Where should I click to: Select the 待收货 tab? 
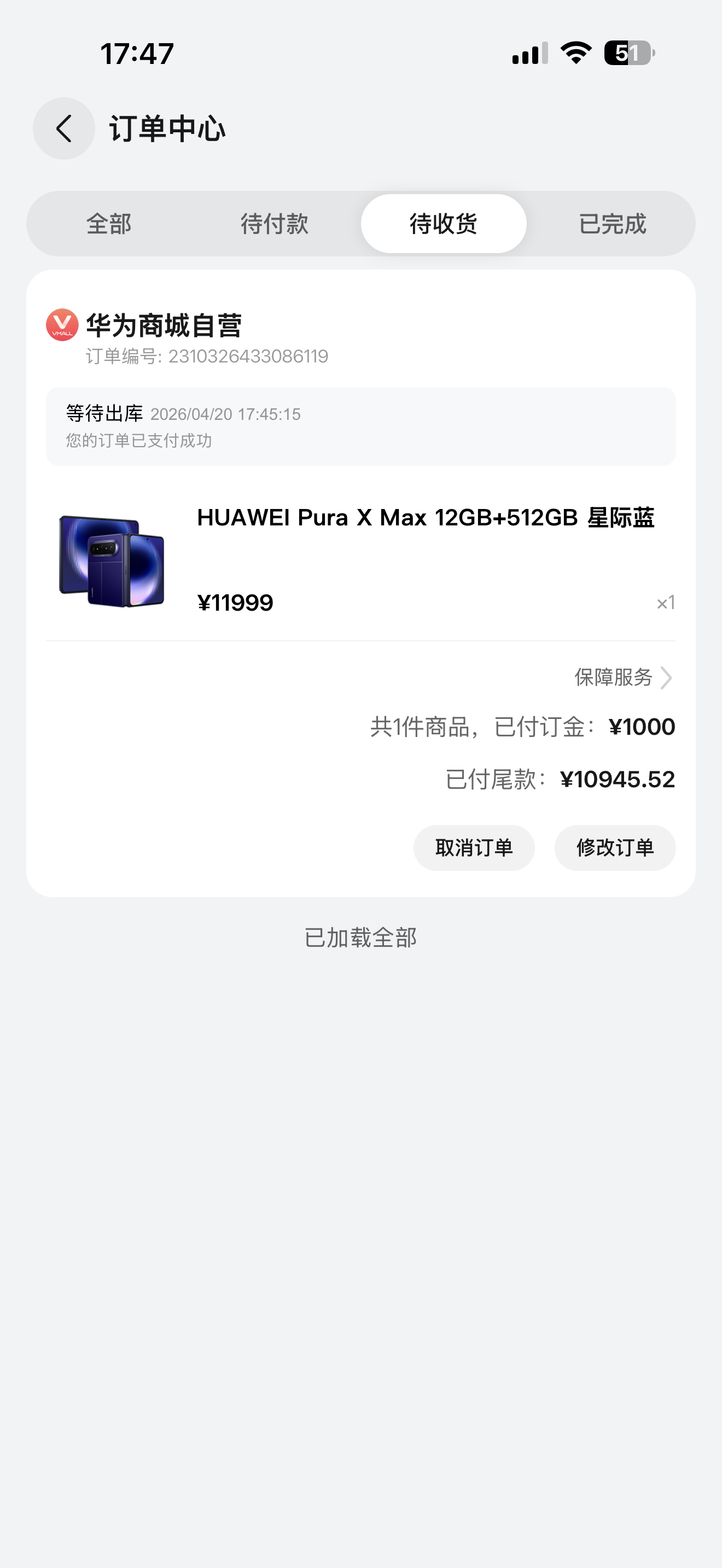pos(444,224)
